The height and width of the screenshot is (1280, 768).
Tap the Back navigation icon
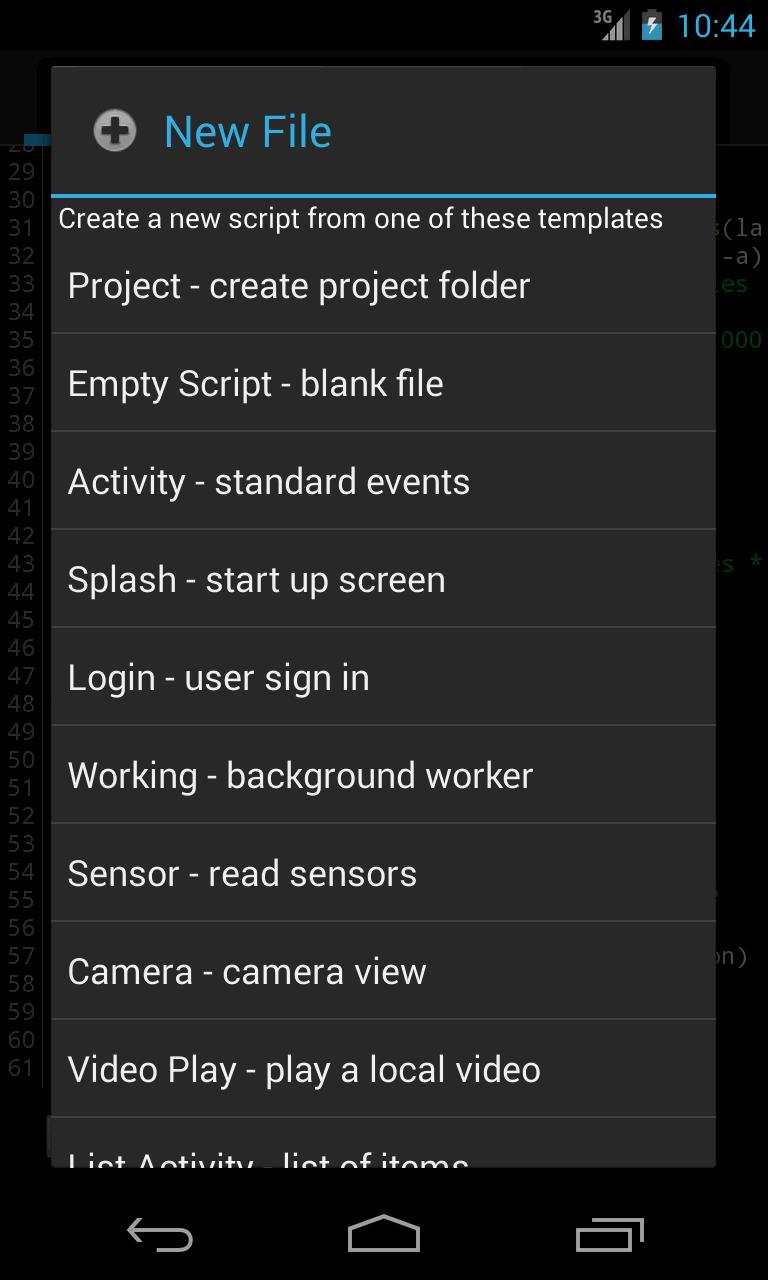[160, 1235]
